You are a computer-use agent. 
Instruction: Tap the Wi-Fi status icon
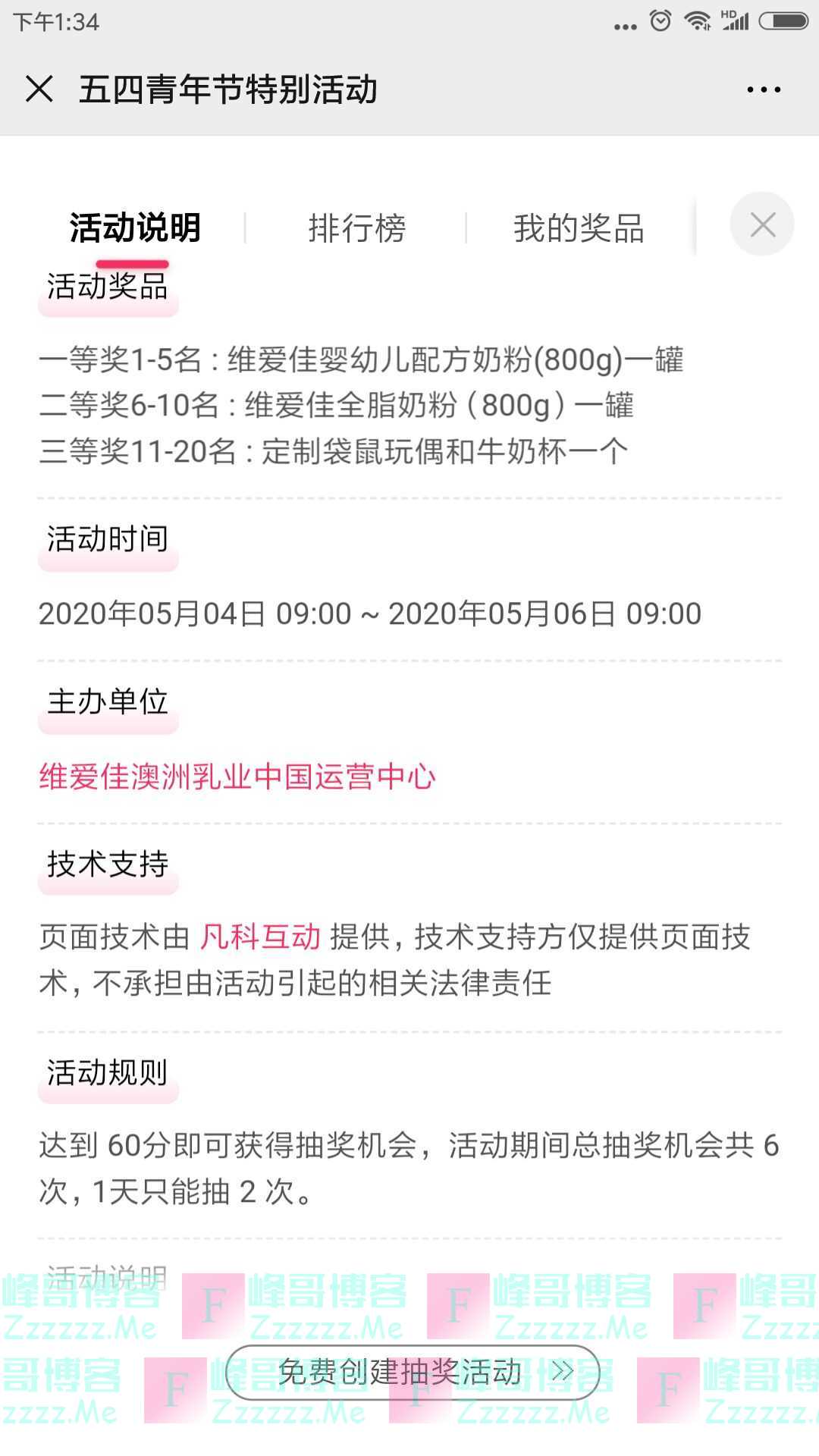click(x=698, y=20)
